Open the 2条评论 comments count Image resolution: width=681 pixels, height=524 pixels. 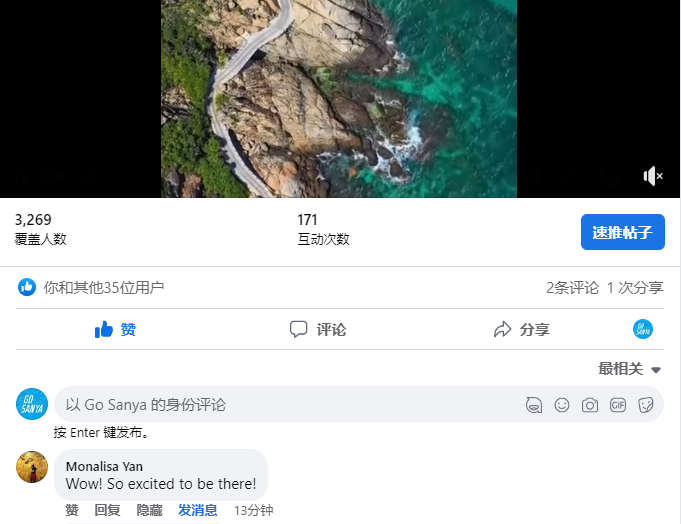[x=572, y=288]
